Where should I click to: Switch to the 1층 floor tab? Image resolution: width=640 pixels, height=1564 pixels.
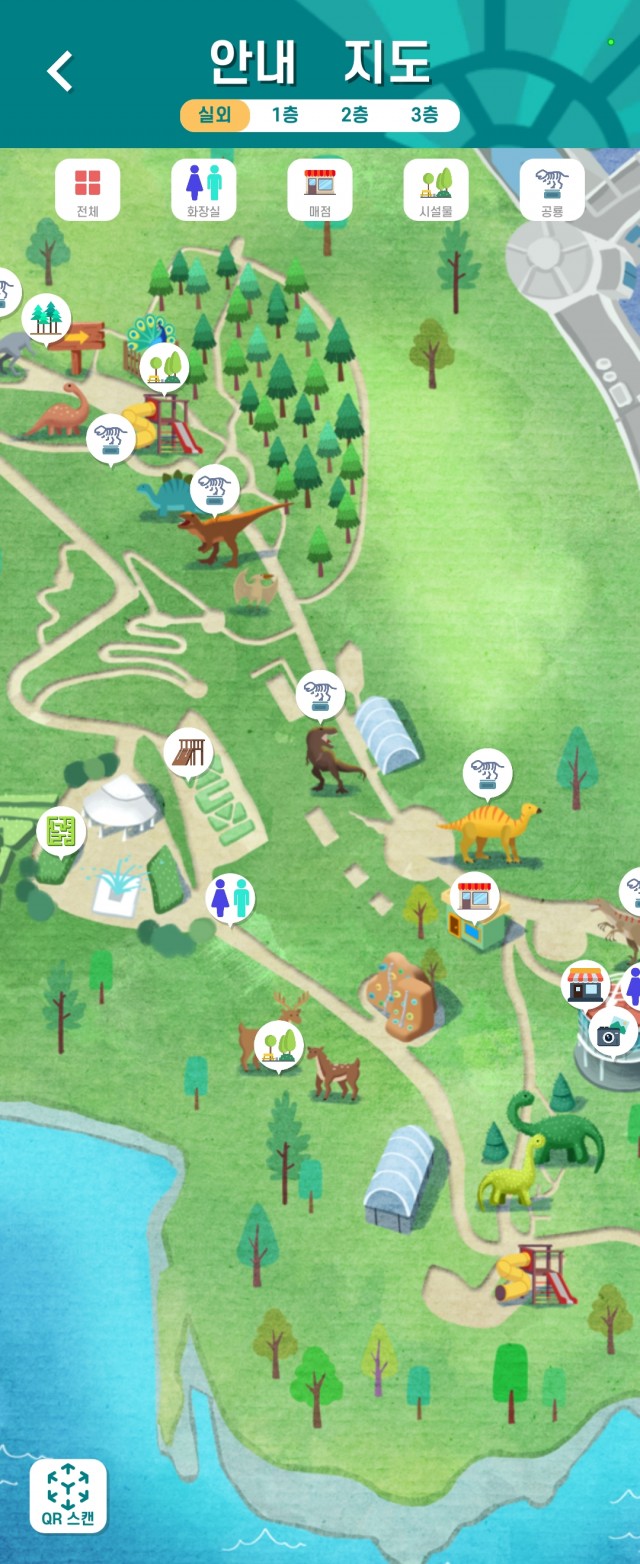tap(285, 115)
